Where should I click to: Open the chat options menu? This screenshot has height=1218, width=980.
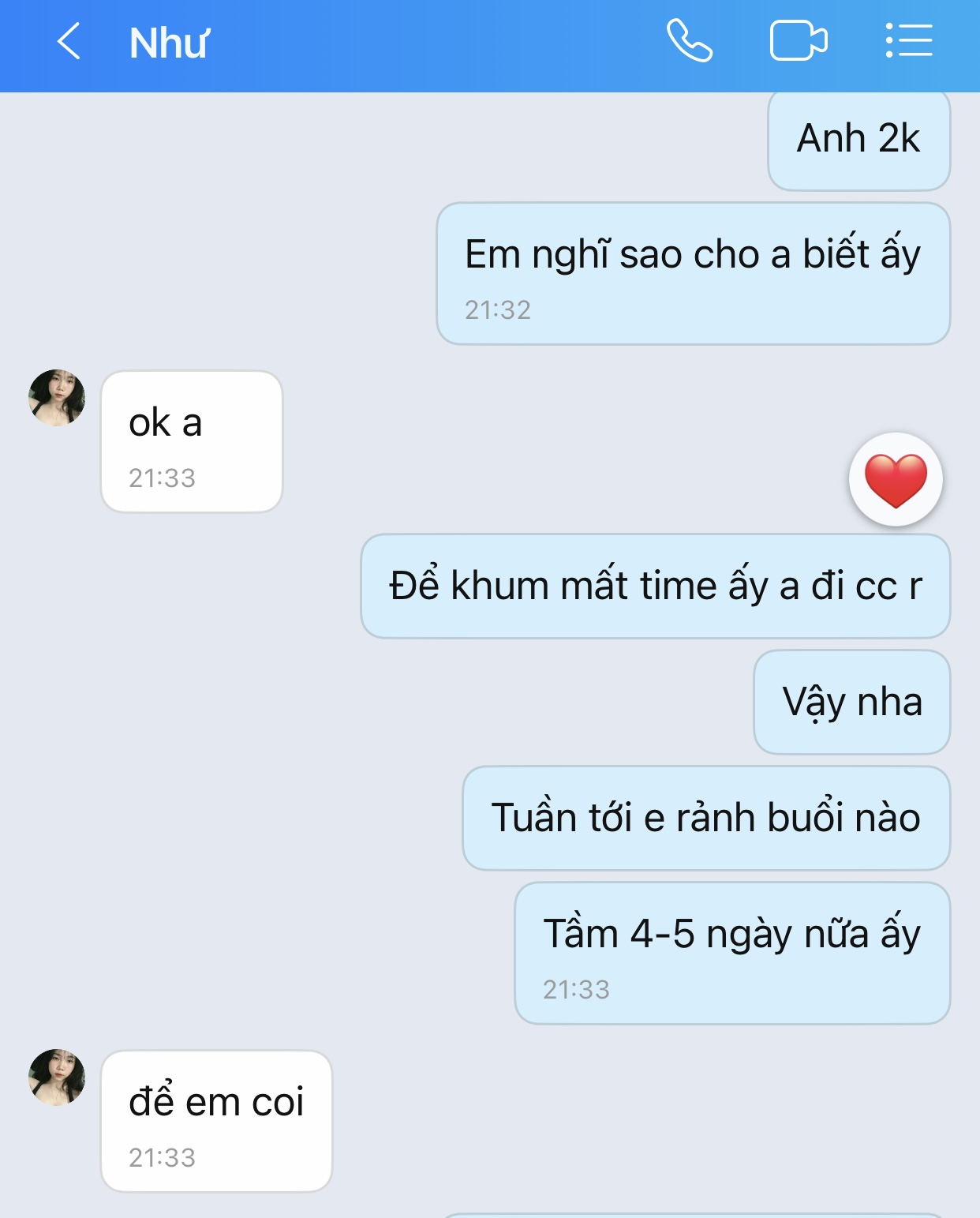[909, 41]
